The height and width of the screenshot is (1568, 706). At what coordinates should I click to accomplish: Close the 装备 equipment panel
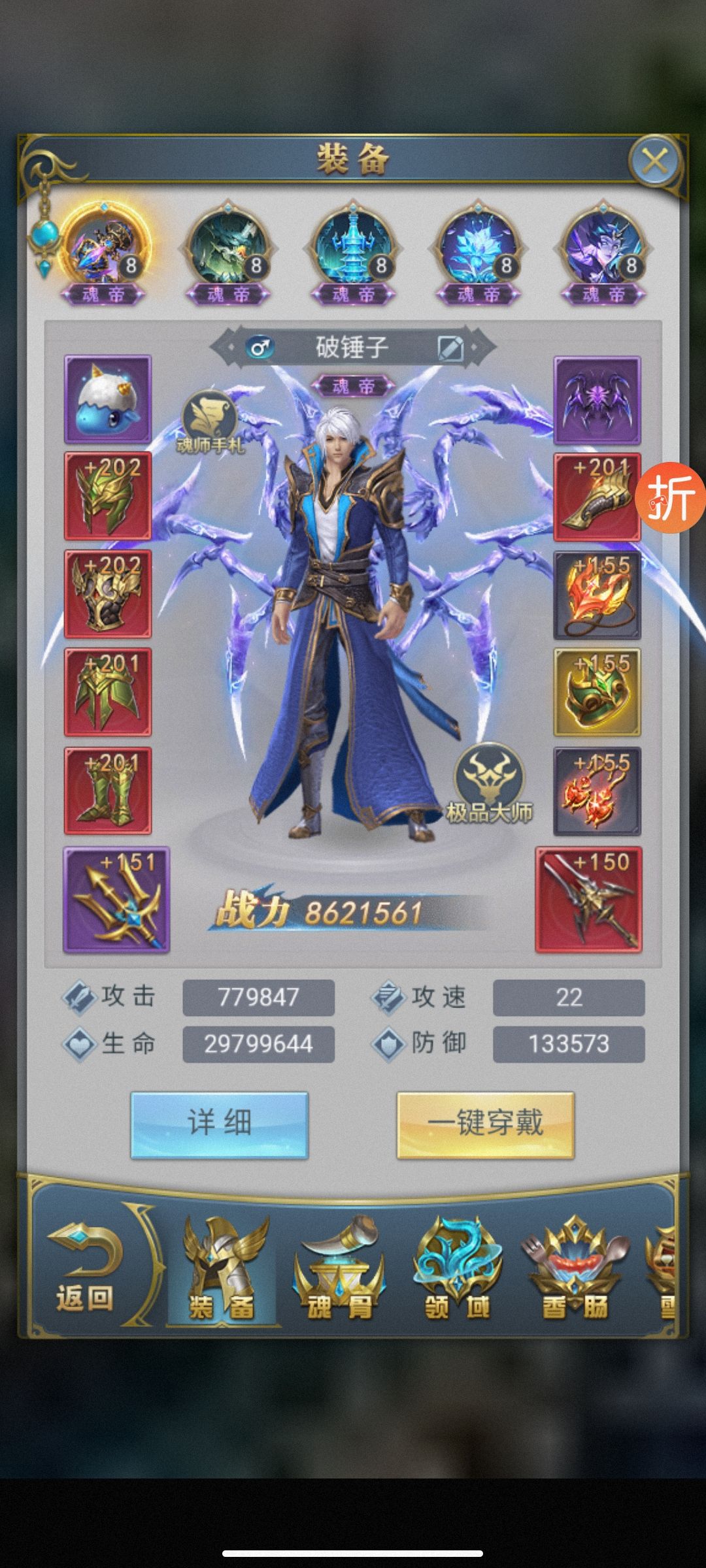(655, 160)
